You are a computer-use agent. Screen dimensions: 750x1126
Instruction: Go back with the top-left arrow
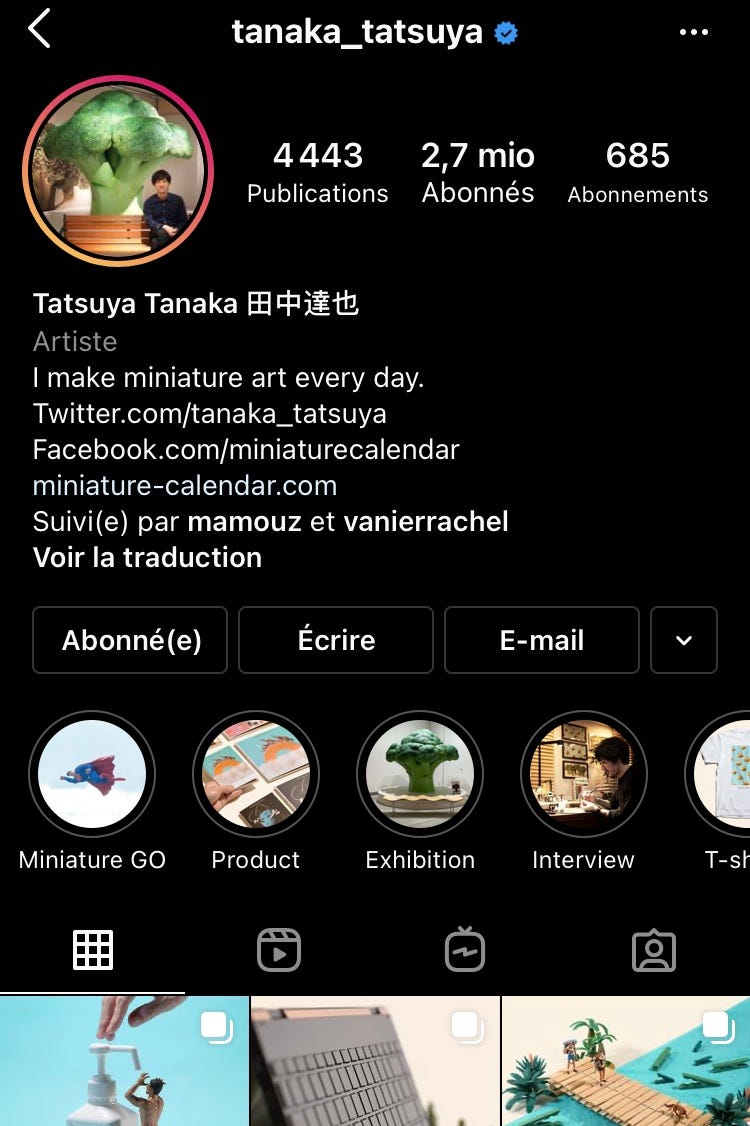[x=40, y=30]
